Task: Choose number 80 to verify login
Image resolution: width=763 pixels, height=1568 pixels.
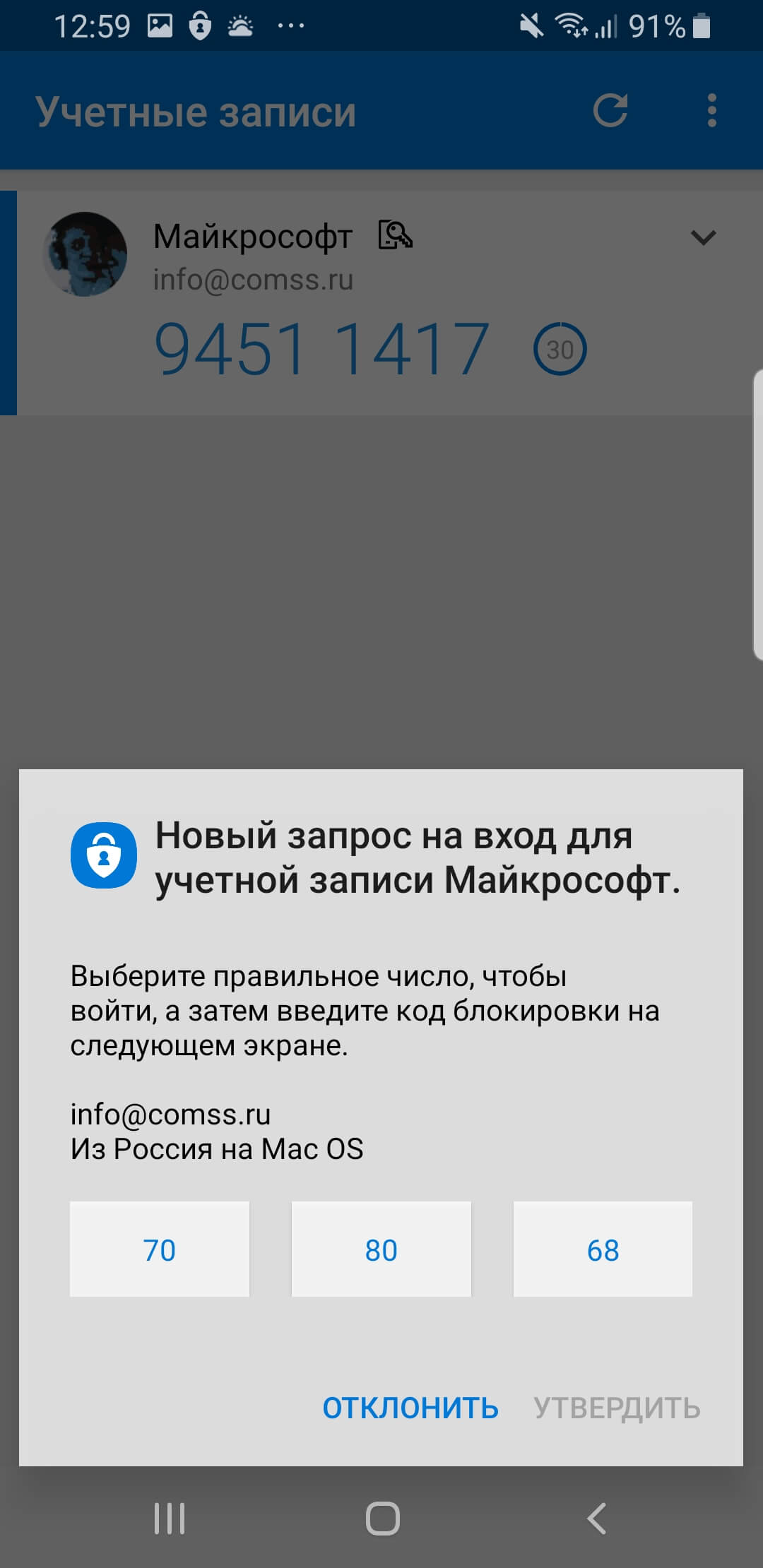Action: (381, 1249)
